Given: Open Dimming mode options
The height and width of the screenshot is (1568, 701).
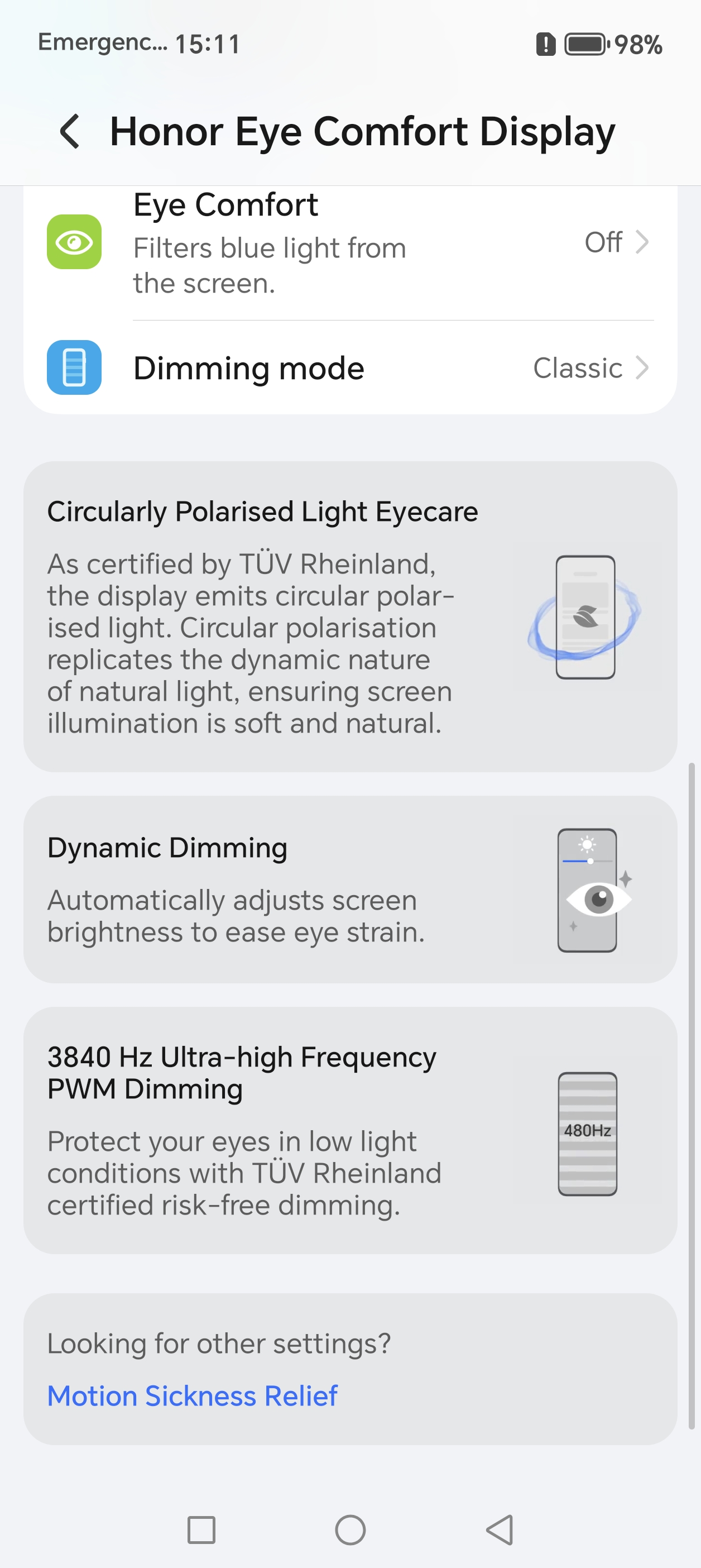Looking at the screenshot, I should pos(349,367).
